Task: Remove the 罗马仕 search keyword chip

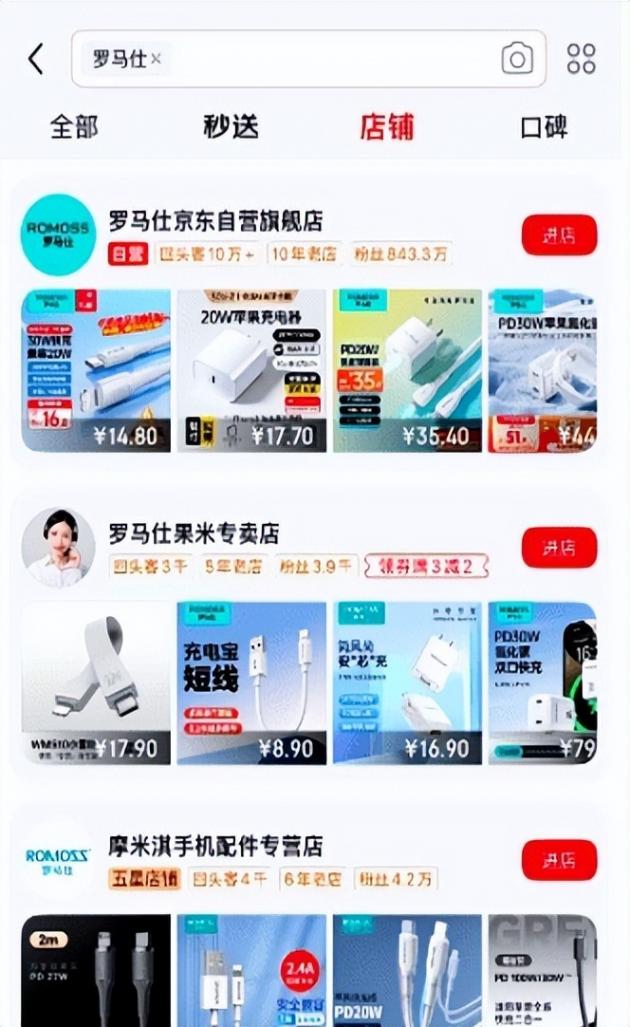Action: click(156, 59)
